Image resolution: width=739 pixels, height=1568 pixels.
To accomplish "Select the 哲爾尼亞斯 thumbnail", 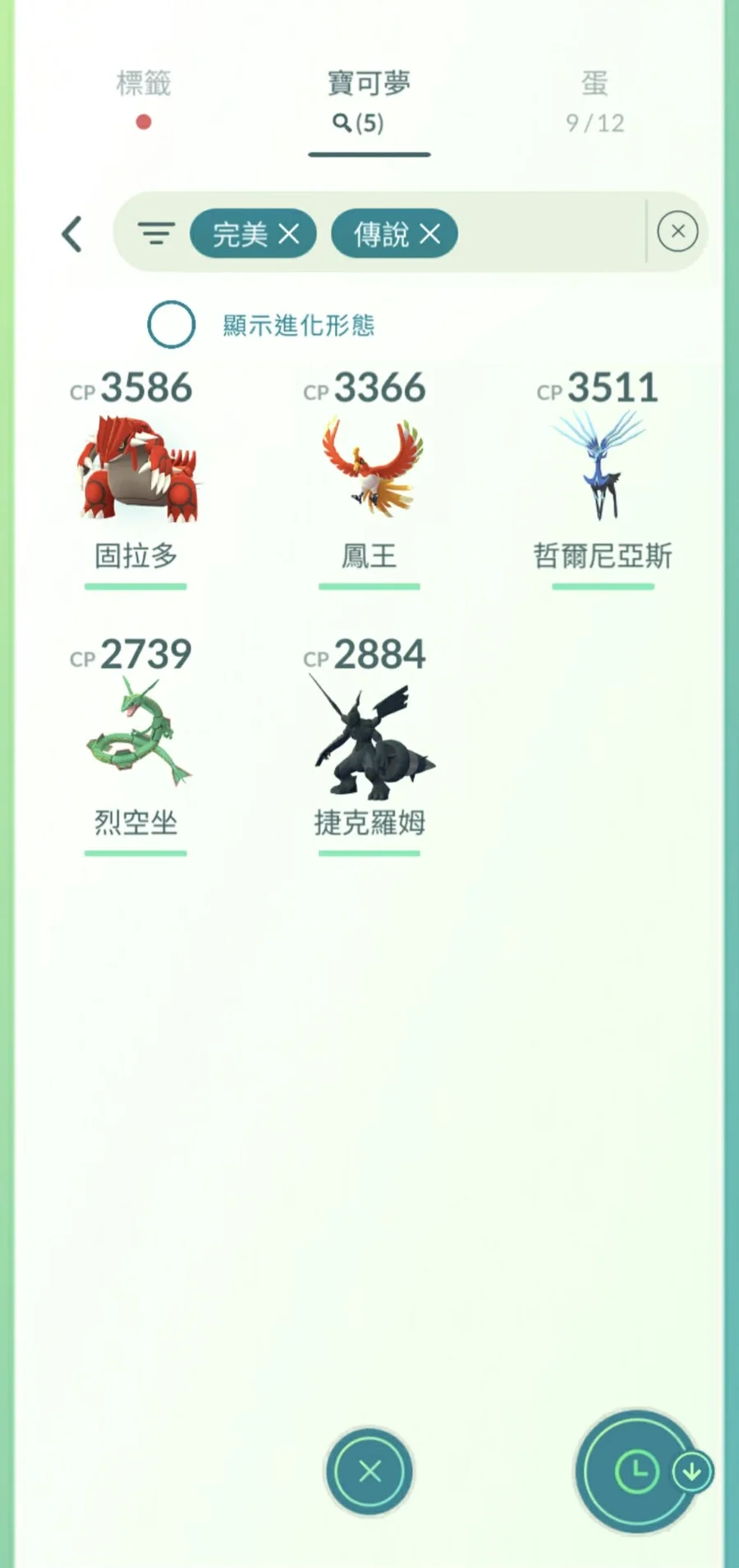I will click(x=604, y=468).
